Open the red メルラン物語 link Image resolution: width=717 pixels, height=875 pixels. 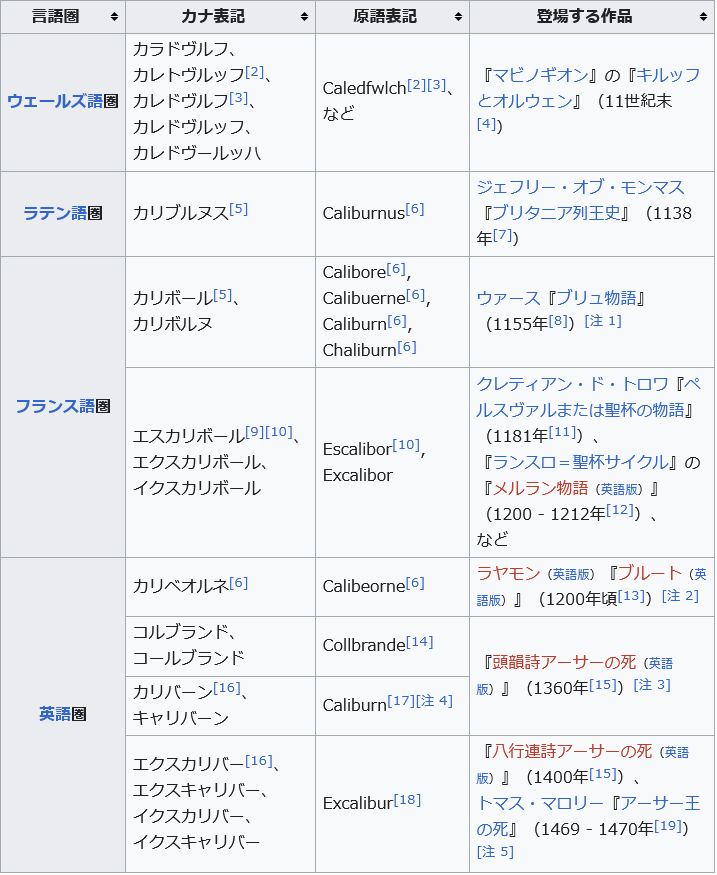(x=540, y=488)
